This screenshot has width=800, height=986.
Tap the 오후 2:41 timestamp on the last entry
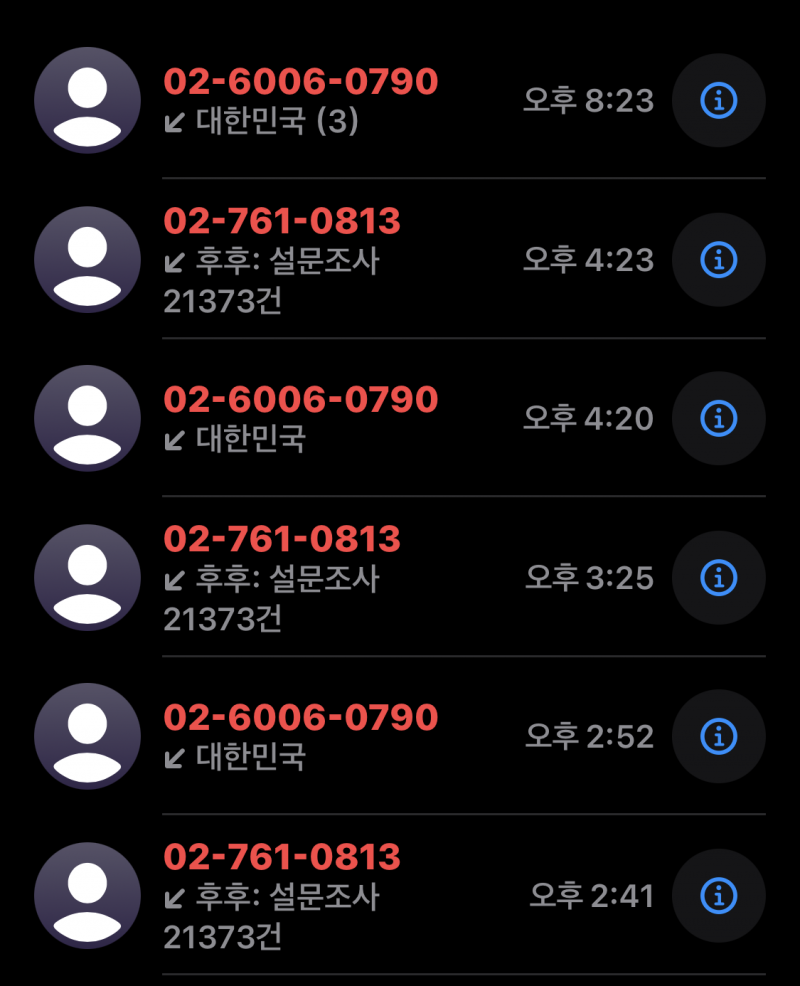click(590, 895)
